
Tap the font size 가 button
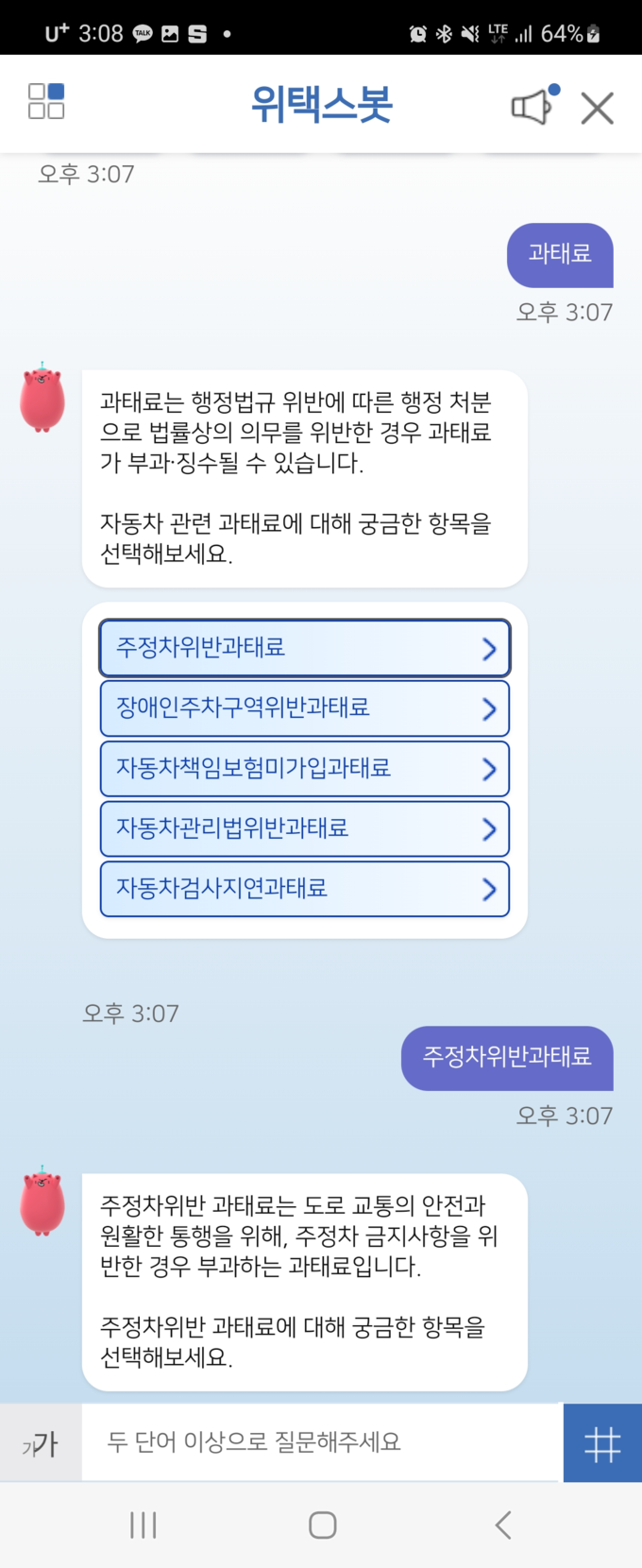[x=41, y=1442]
